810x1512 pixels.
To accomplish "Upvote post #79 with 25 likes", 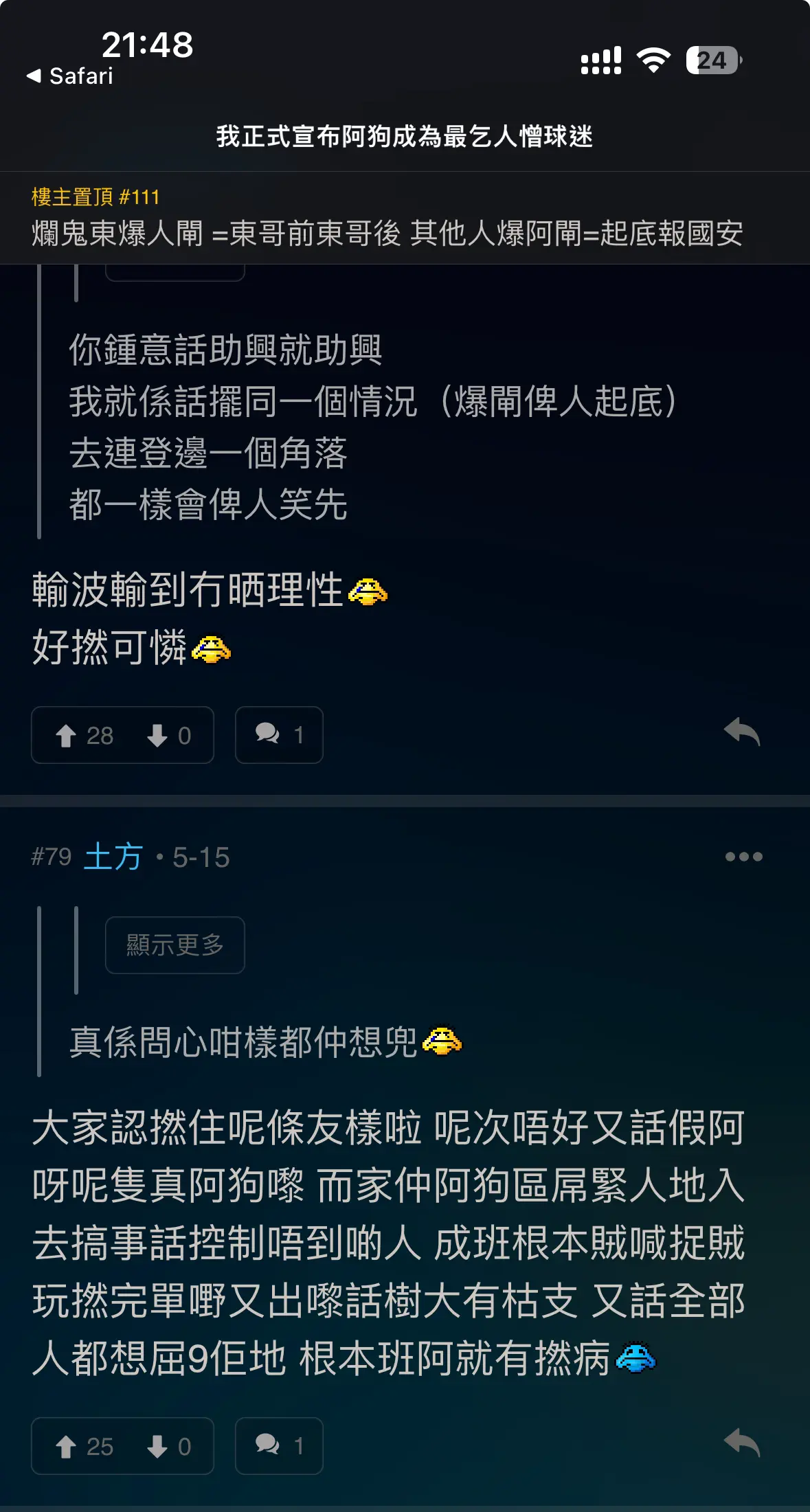I will (x=84, y=1447).
